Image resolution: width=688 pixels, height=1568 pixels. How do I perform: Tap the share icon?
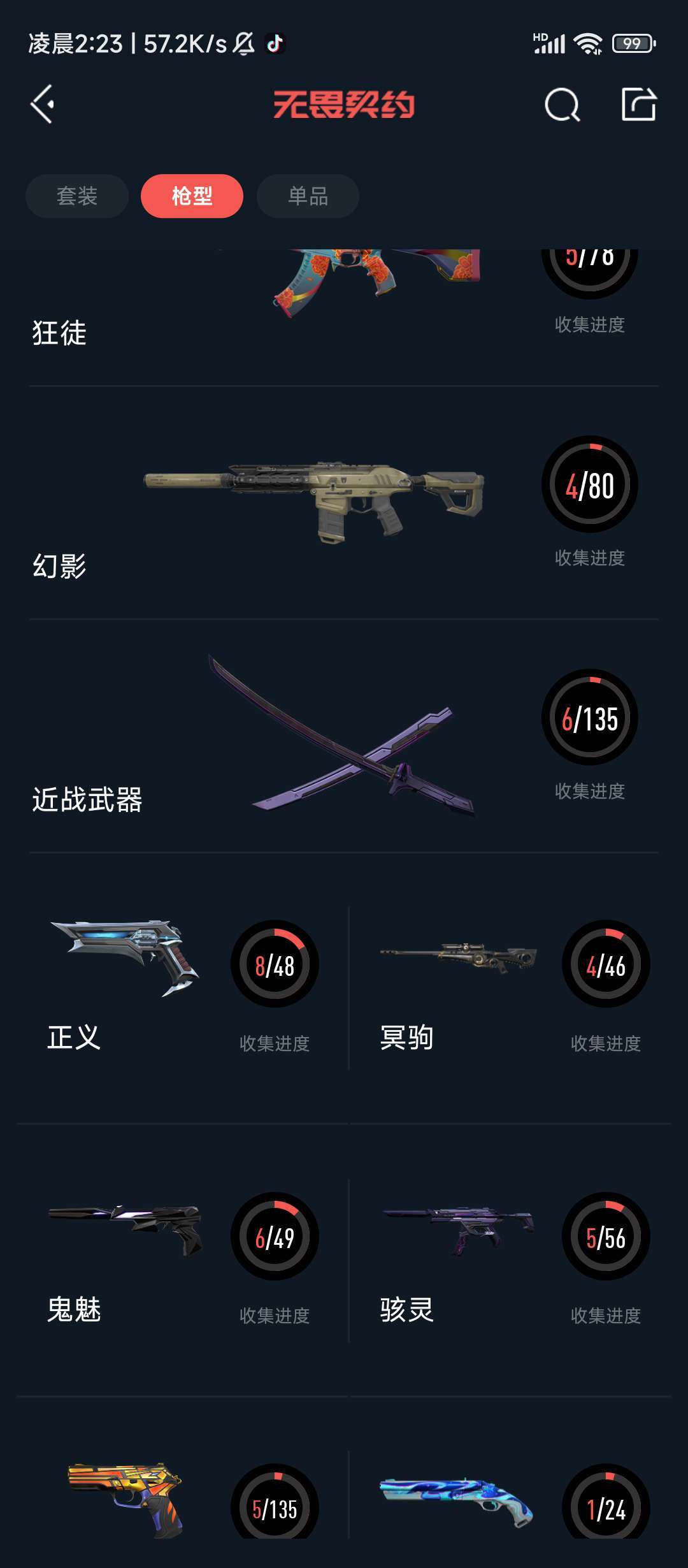click(638, 105)
